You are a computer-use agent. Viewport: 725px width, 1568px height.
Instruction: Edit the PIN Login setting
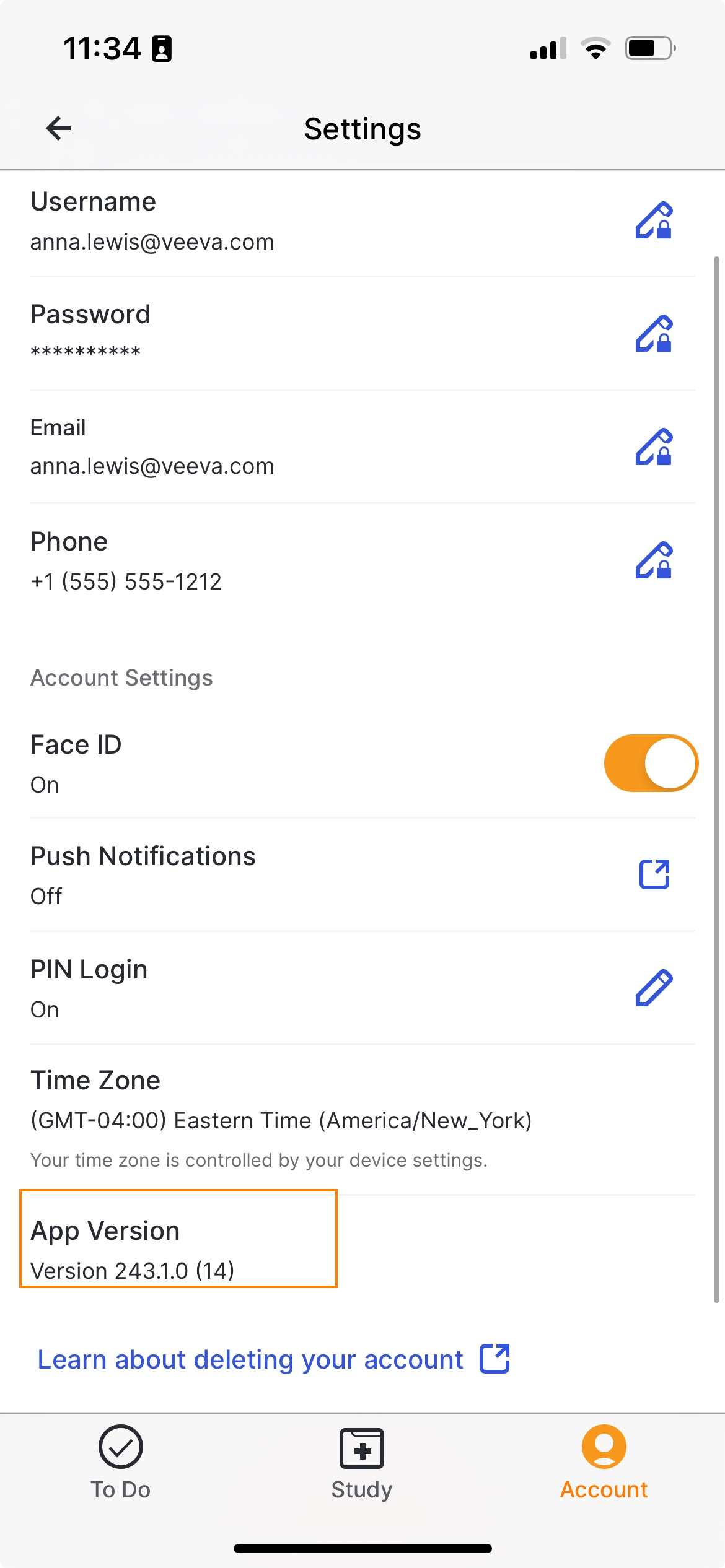[x=654, y=988]
